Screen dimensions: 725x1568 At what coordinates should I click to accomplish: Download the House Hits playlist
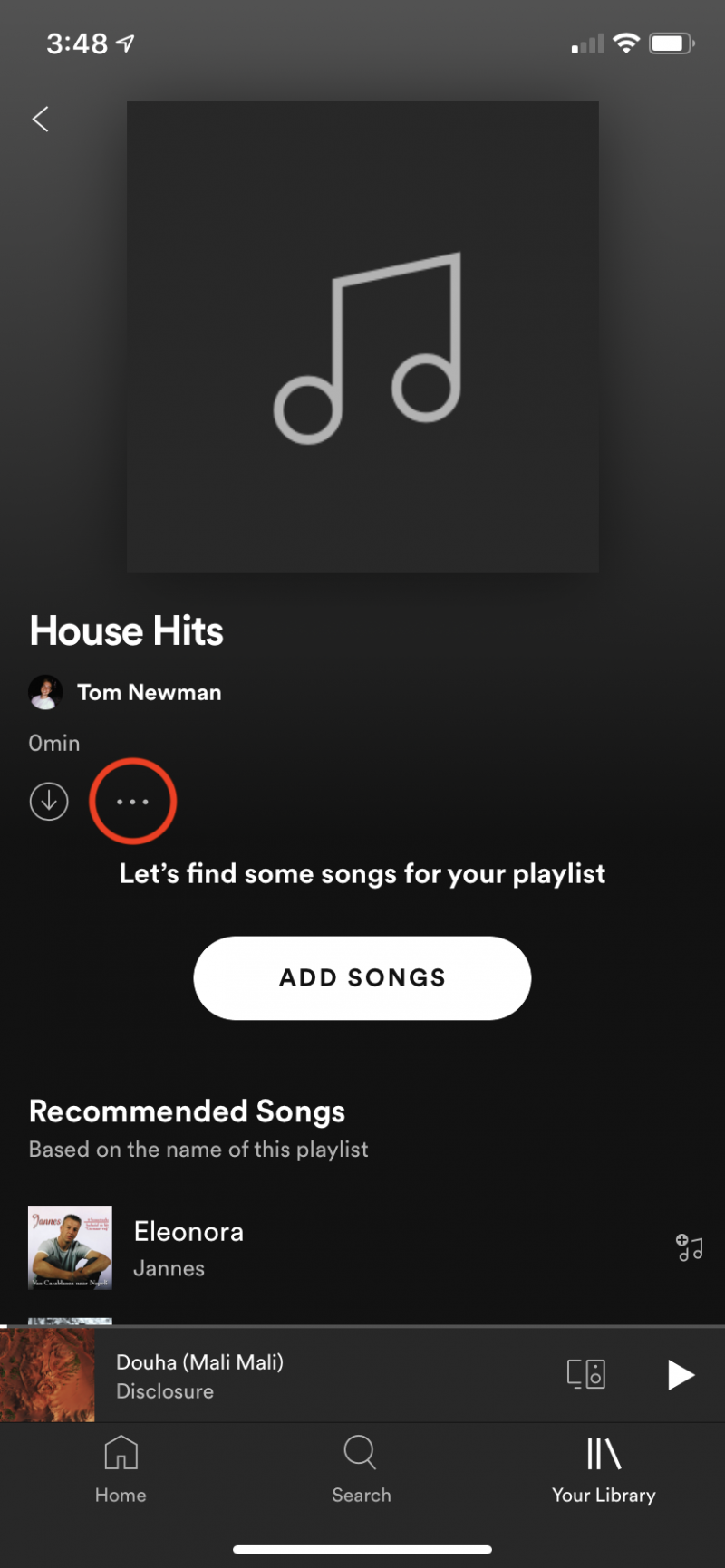tap(49, 802)
